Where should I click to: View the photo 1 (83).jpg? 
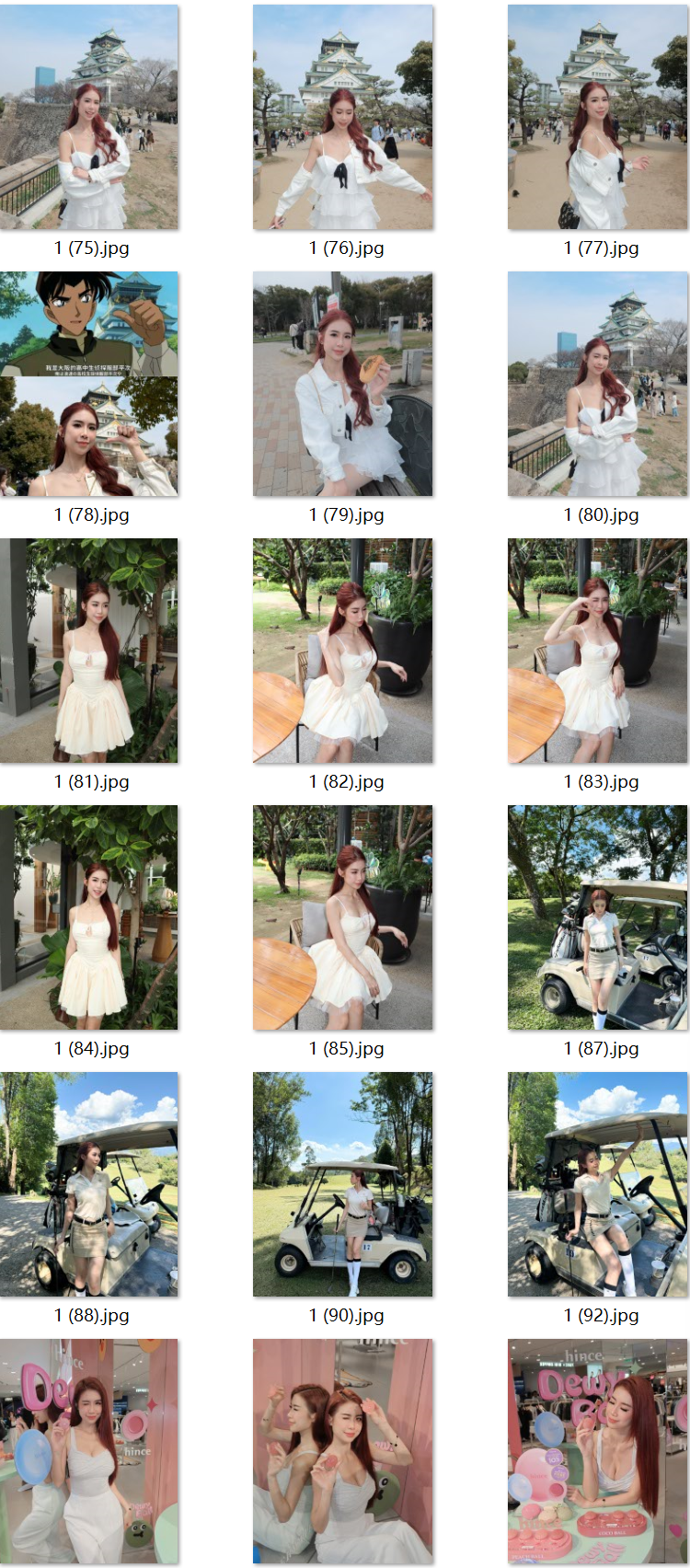pyautogui.click(x=598, y=651)
